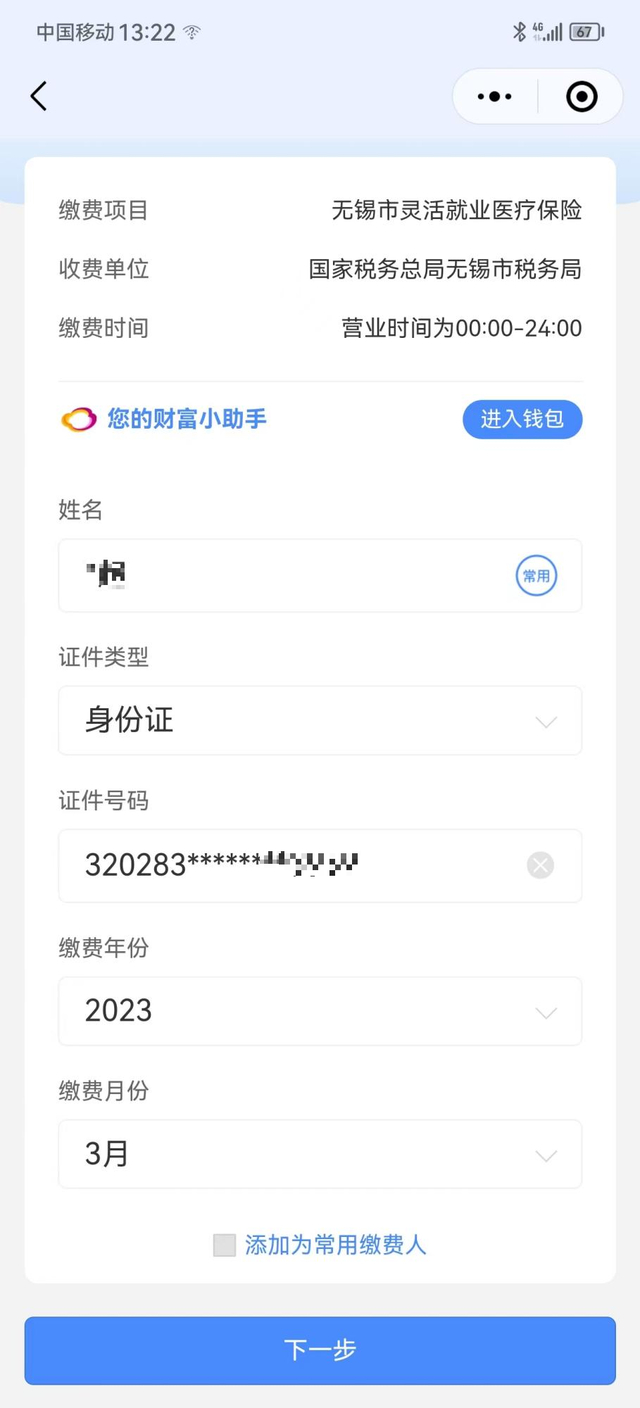Clear the ID number with the X icon

click(x=540, y=865)
